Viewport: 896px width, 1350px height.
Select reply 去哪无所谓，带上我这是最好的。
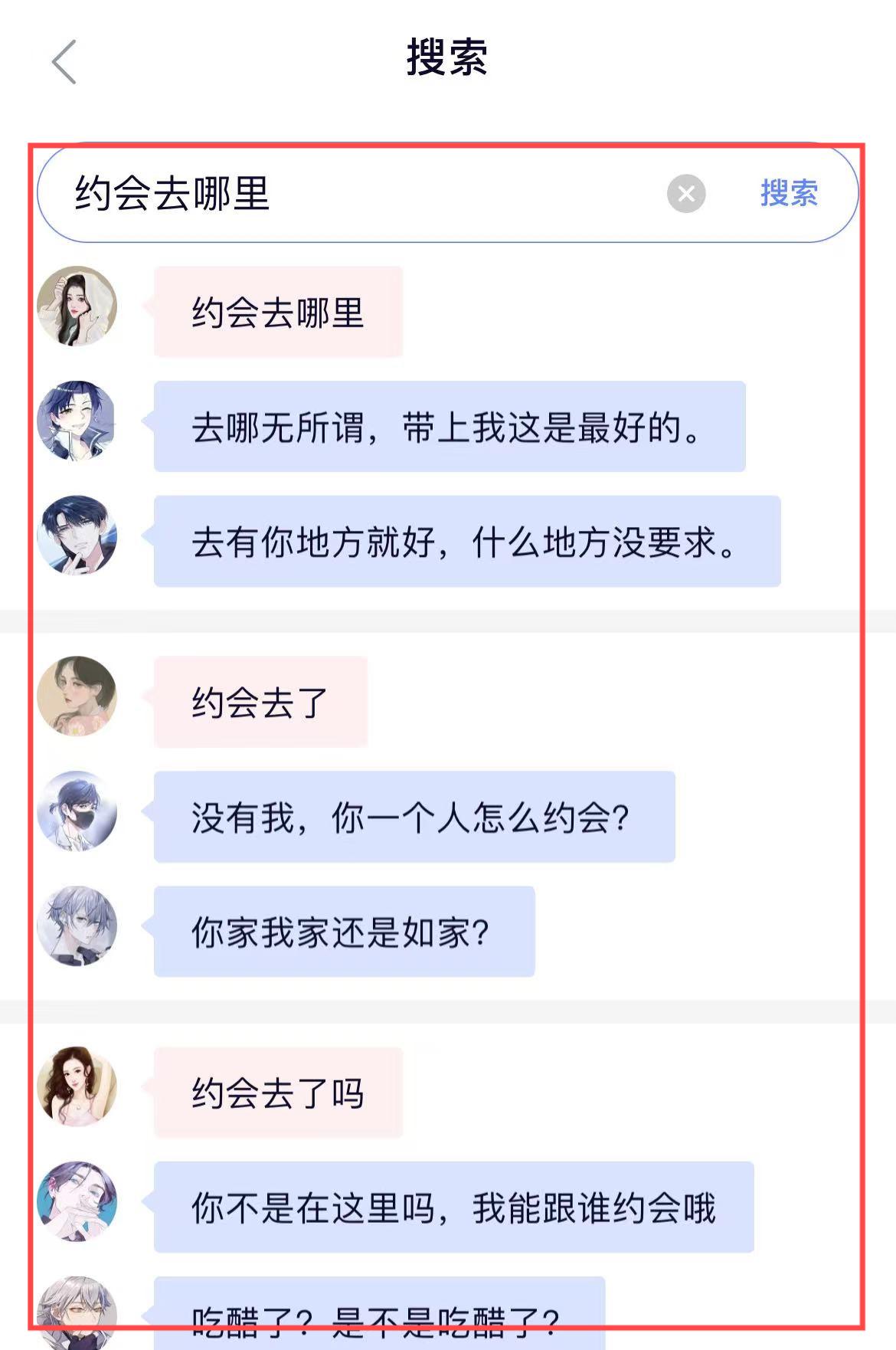pos(449,427)
